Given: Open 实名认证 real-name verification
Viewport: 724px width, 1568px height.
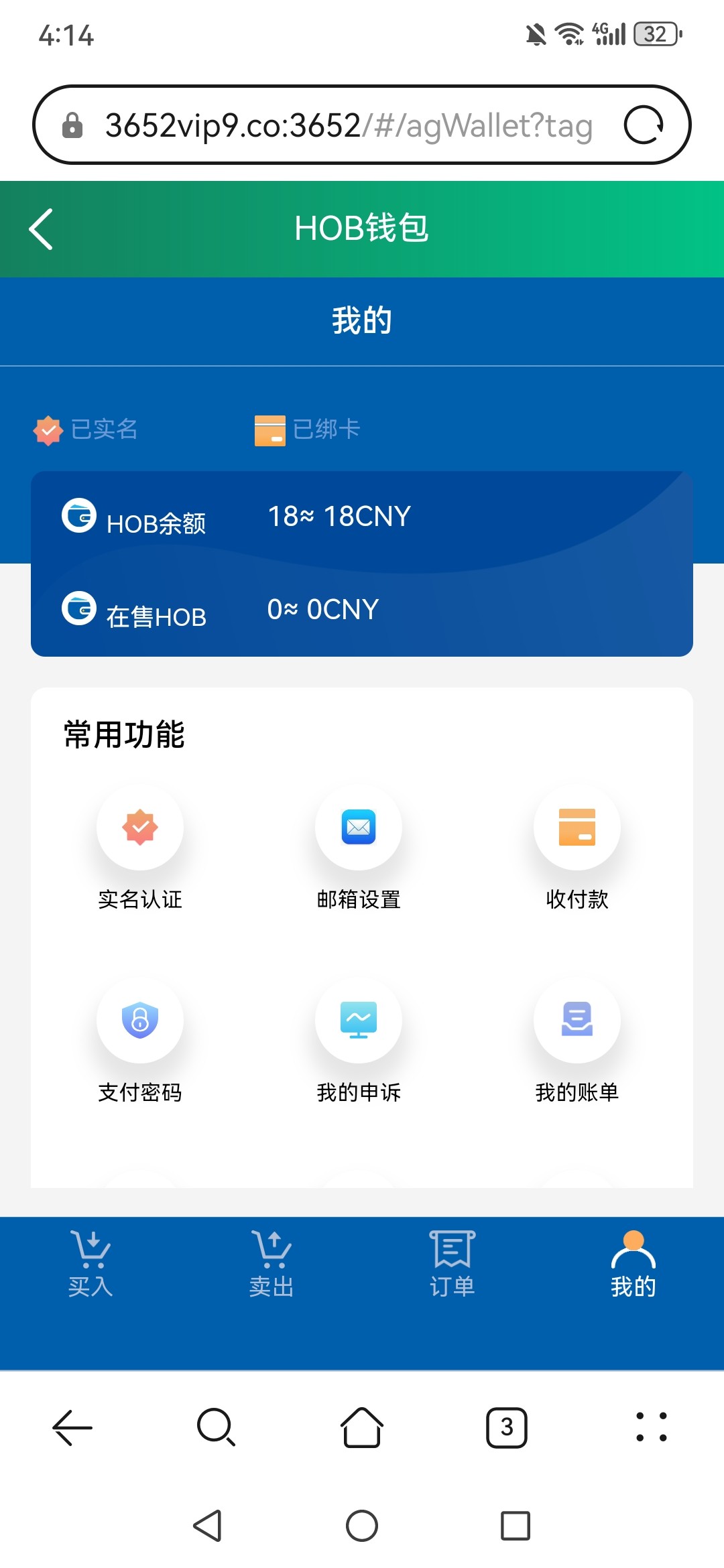Looking at the screenshot, I should tap(140, 848).
